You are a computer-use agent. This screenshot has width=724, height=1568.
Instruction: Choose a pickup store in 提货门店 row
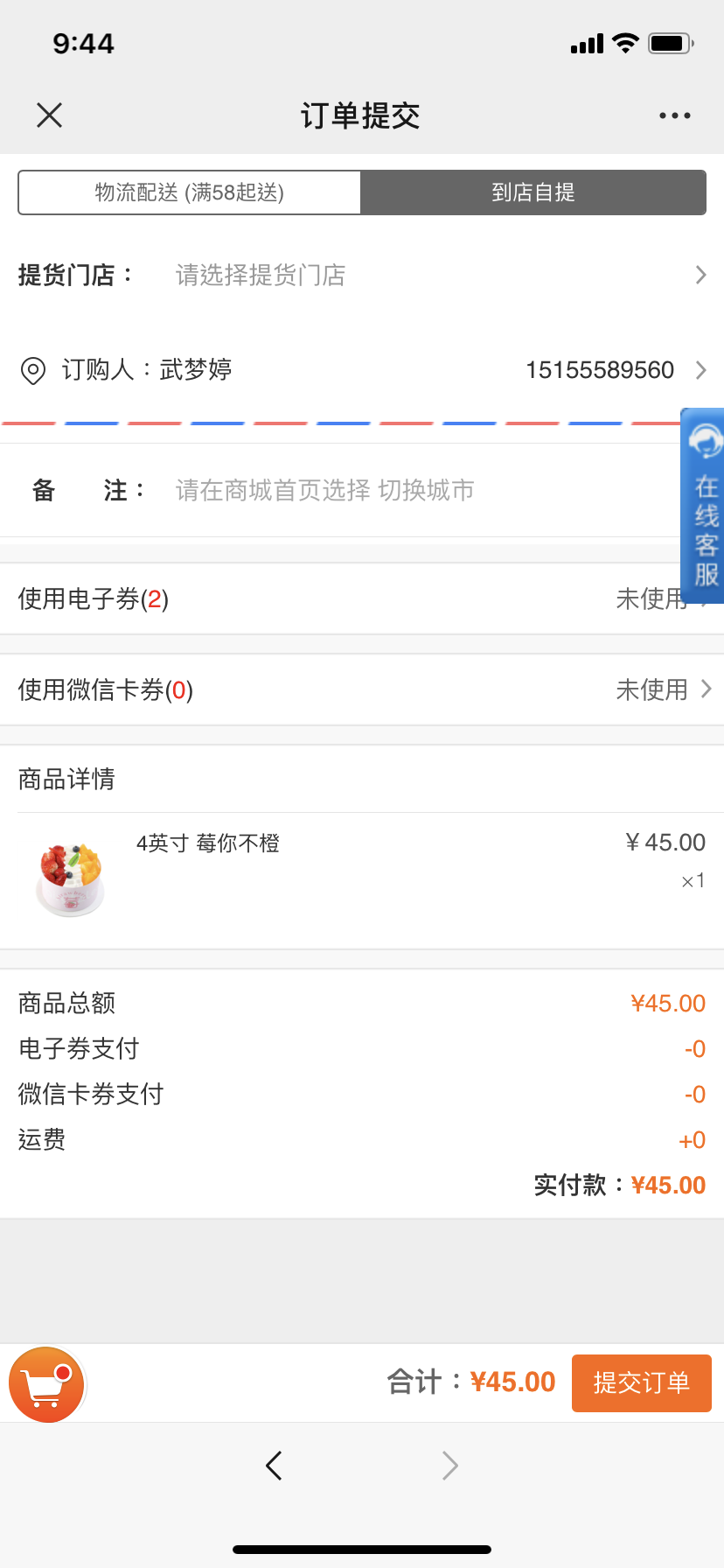(362, 275)
